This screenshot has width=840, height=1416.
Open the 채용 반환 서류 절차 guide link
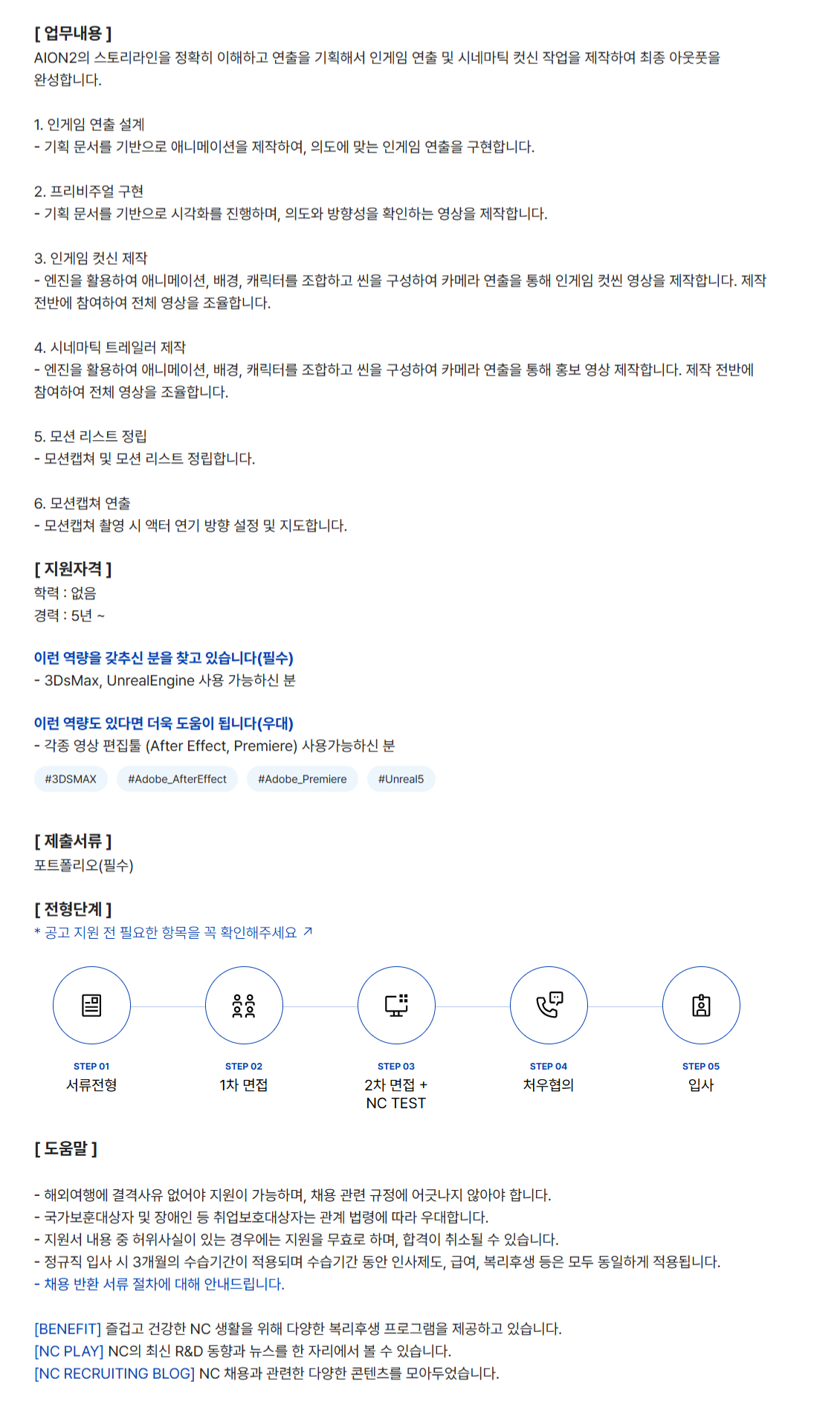coord(159,1284)
